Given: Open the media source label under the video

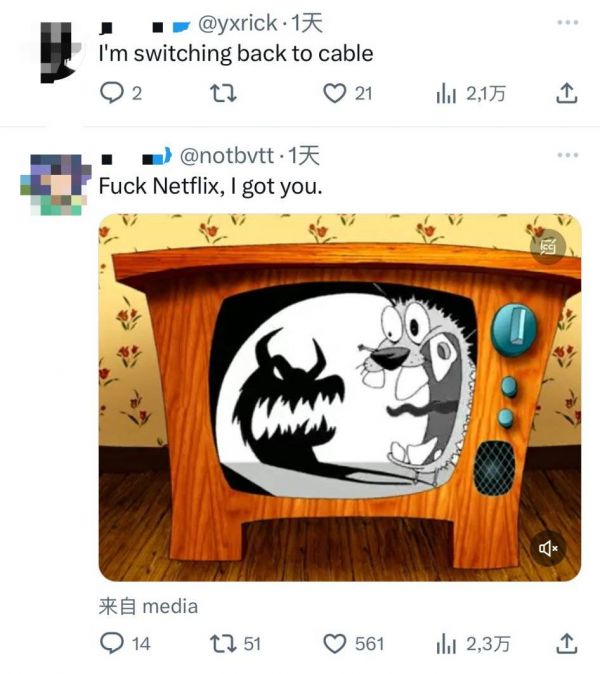Looking at the screenshot, I should click(148, 606).
